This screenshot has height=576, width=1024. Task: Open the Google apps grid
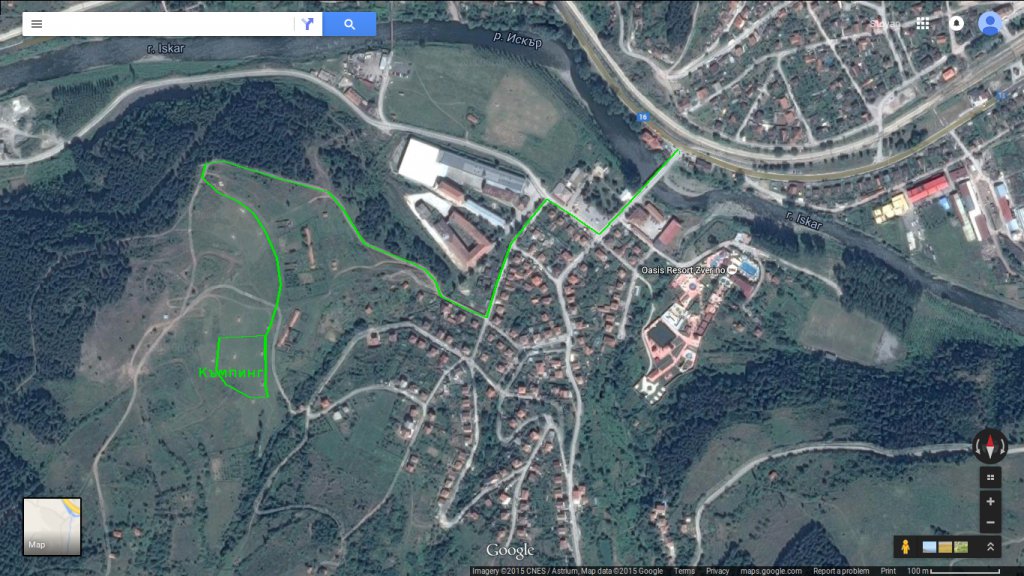[923, 23]
